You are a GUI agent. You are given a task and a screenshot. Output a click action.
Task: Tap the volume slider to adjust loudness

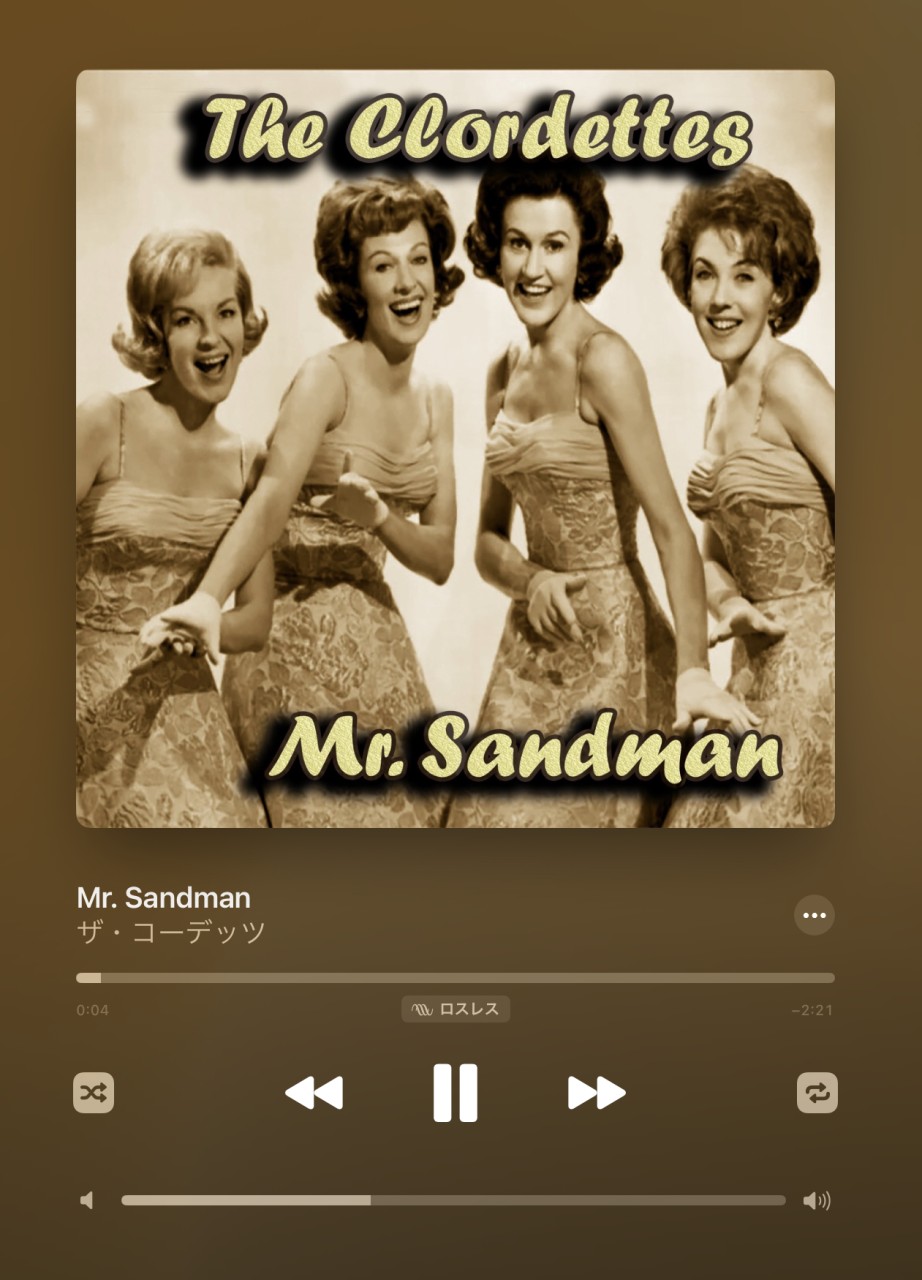tap(453, 1200)
